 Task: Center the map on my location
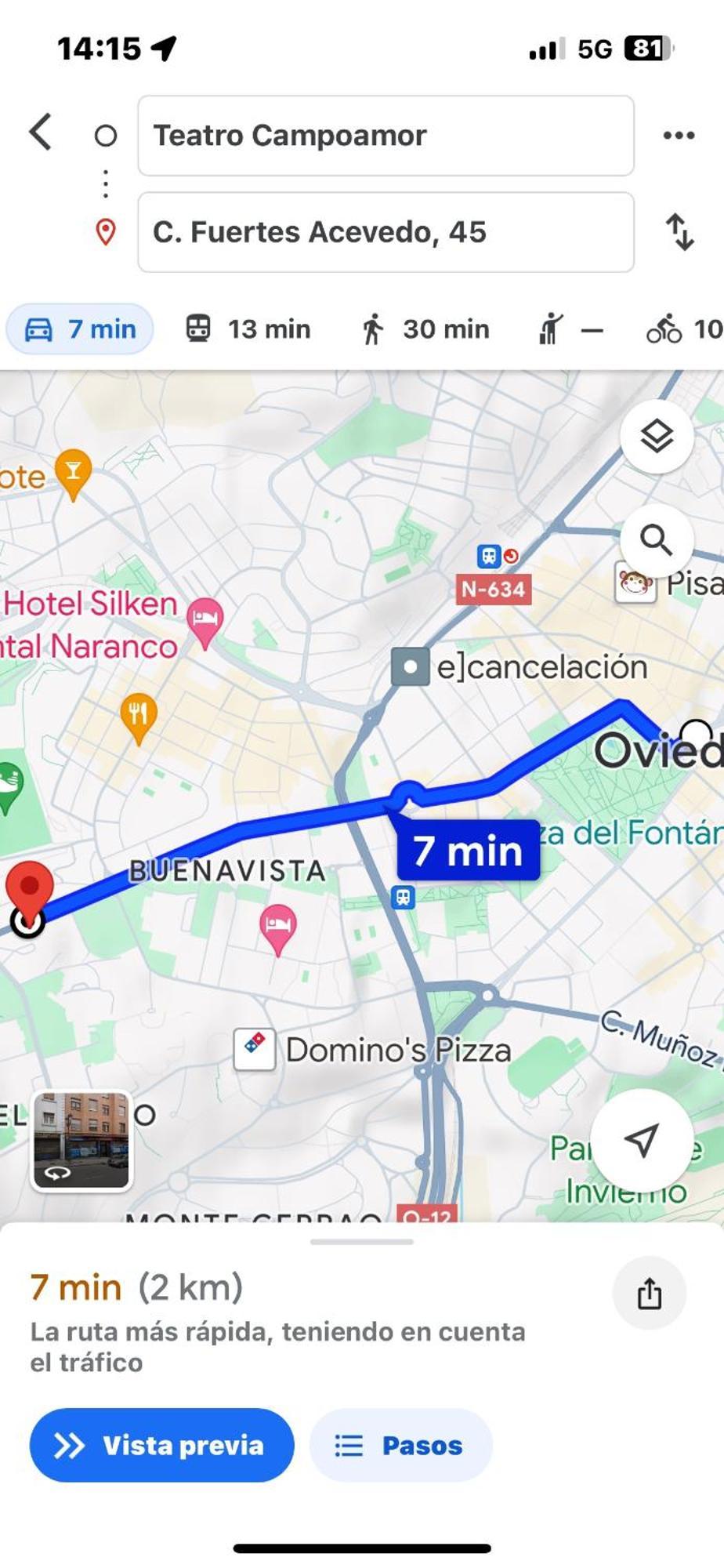point(641,1140)
